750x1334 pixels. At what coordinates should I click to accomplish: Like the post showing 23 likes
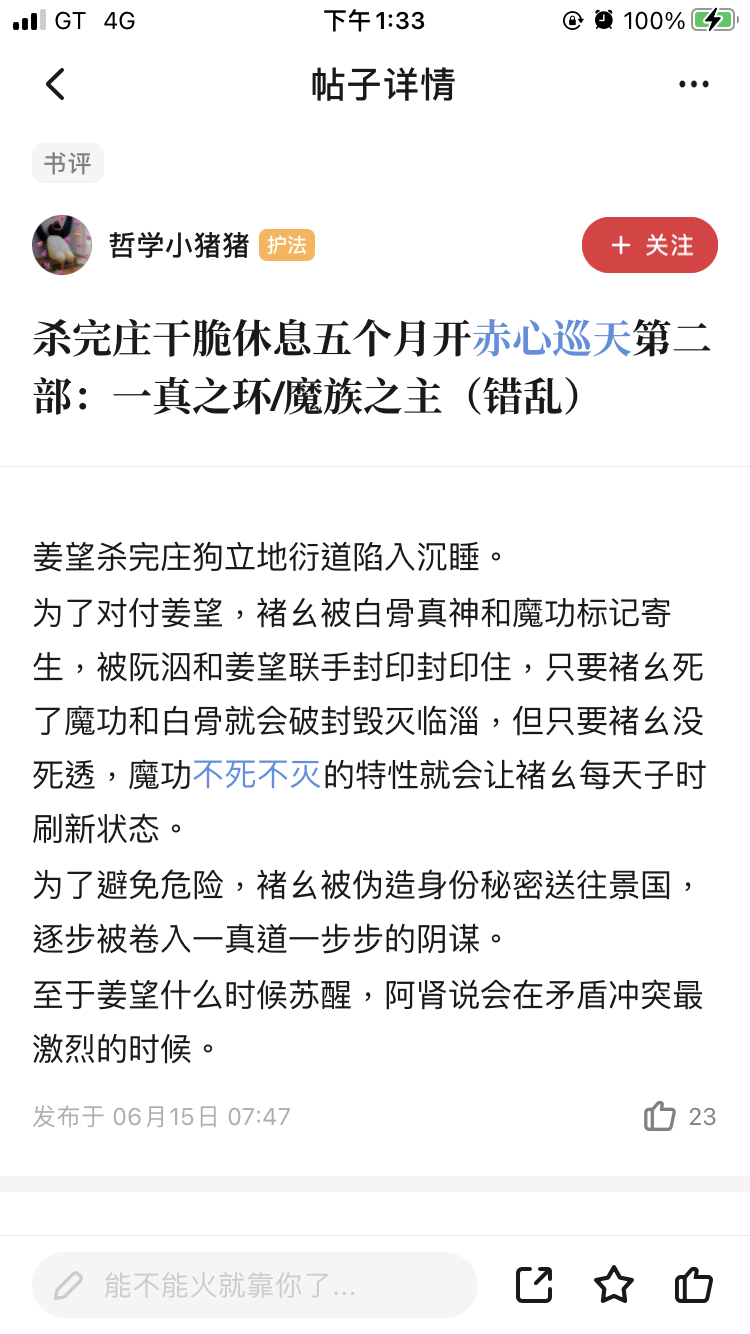tap(680, 1116)
